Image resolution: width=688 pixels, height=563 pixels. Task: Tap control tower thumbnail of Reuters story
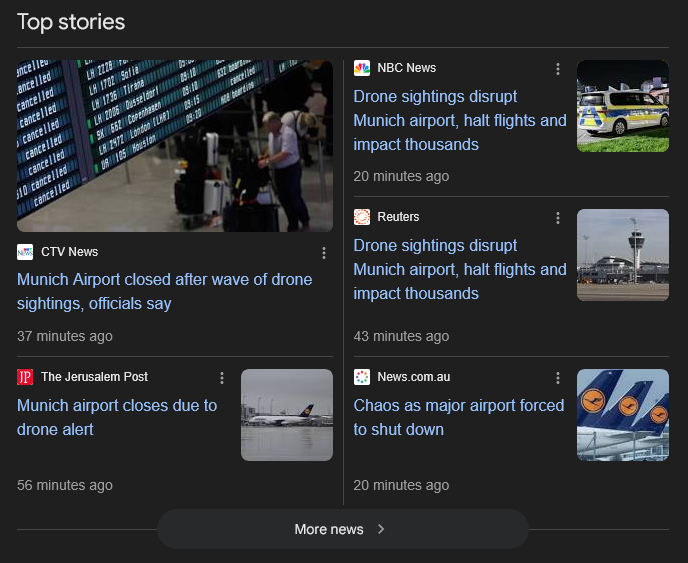[x=622, y=255]
